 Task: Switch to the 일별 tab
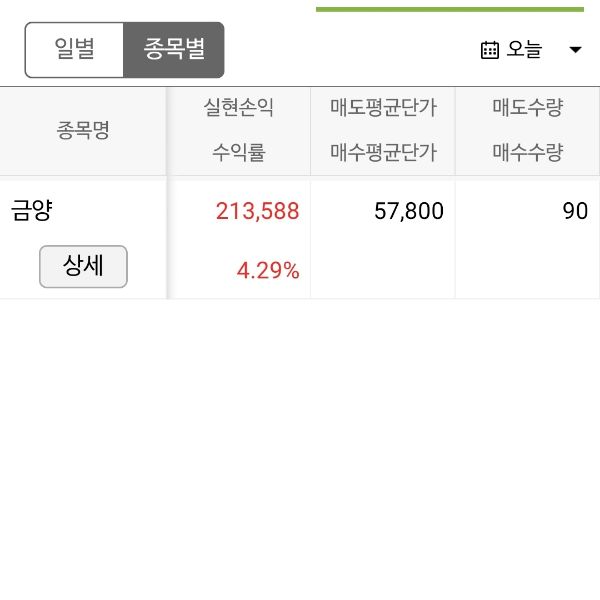[x=75, y=50]
